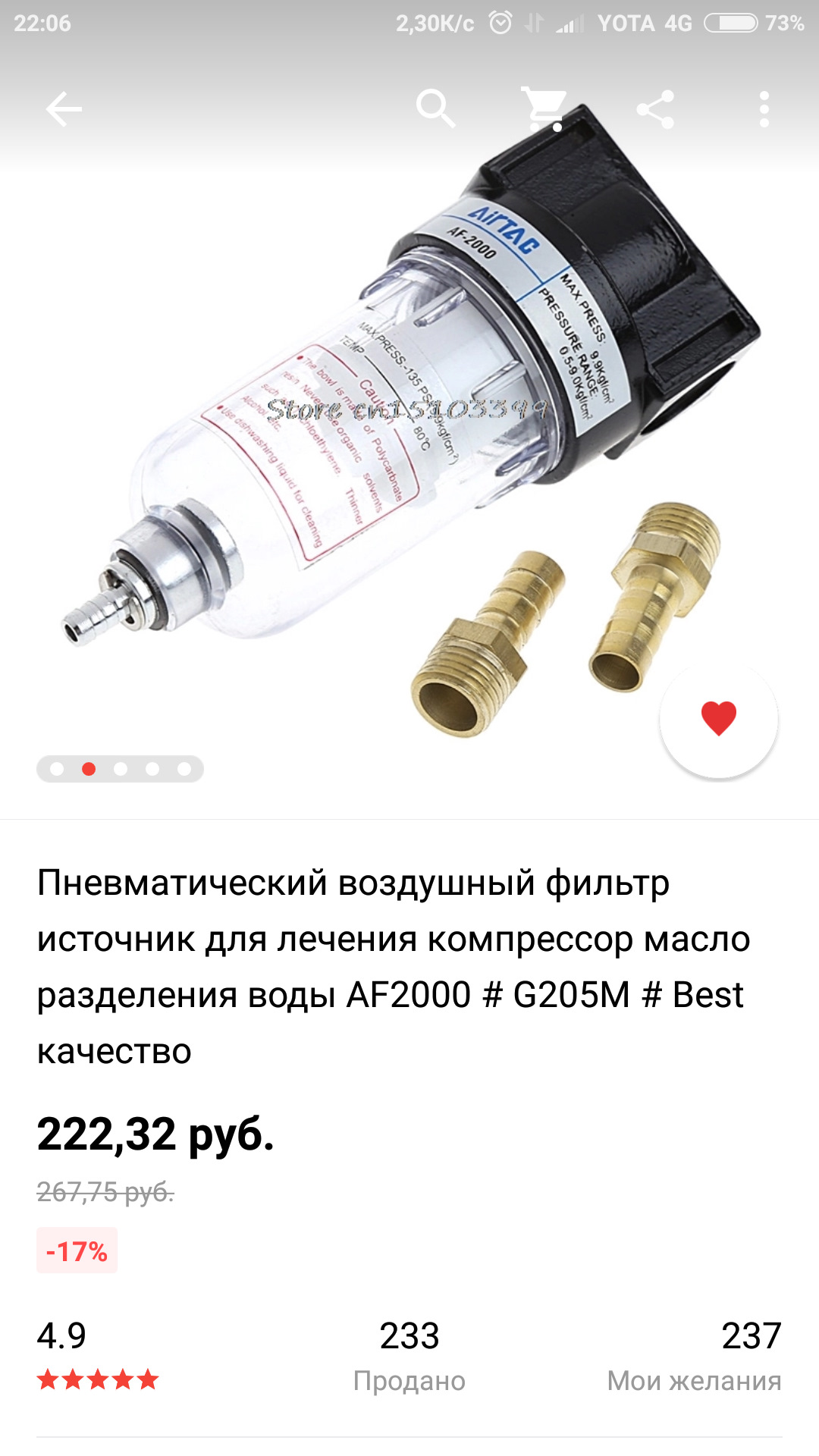Open the shopping cart

pos(544,108)
